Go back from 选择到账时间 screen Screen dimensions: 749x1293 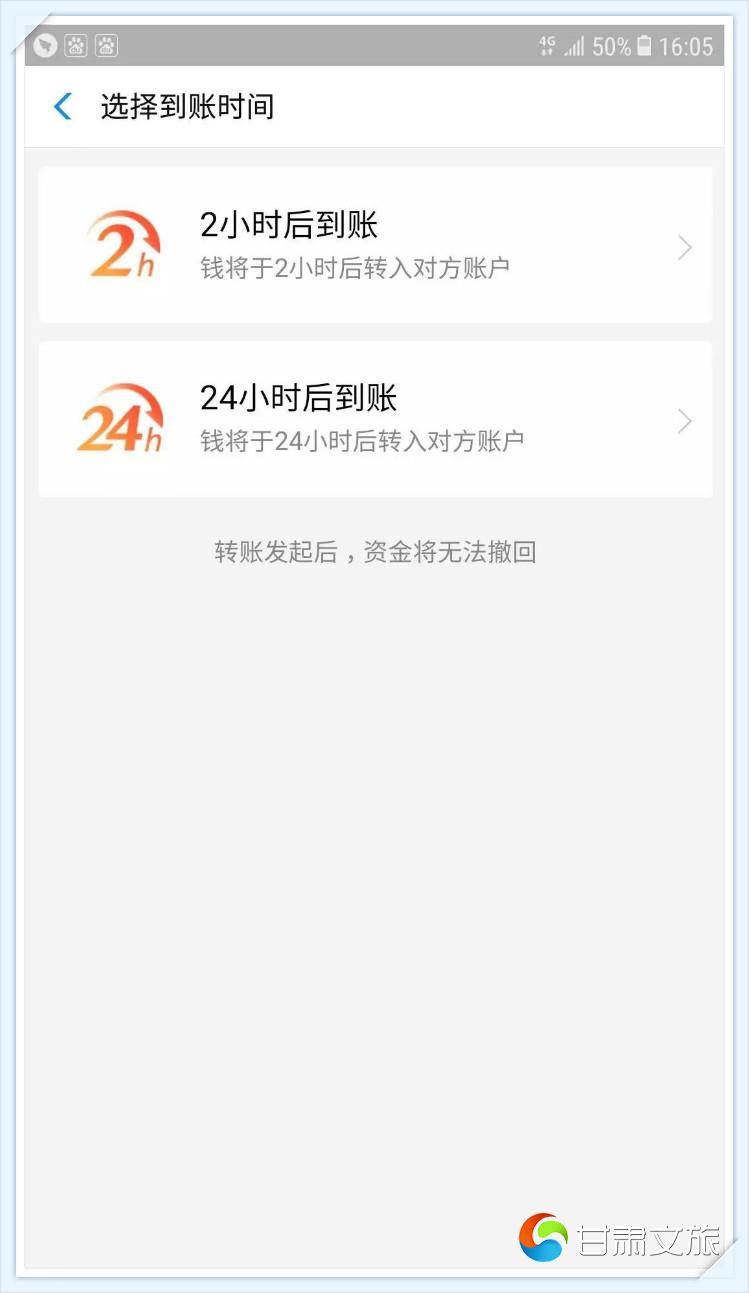[x=63, y=106]
